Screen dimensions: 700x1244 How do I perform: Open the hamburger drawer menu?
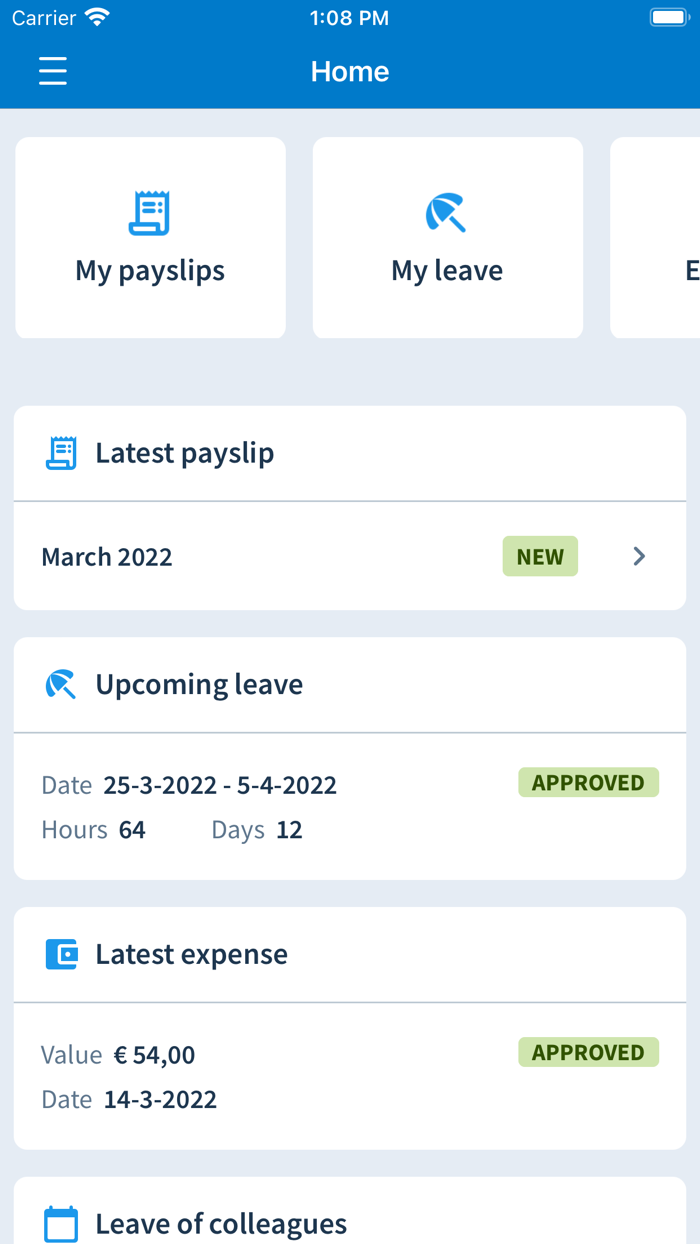[x=53, y=71]
